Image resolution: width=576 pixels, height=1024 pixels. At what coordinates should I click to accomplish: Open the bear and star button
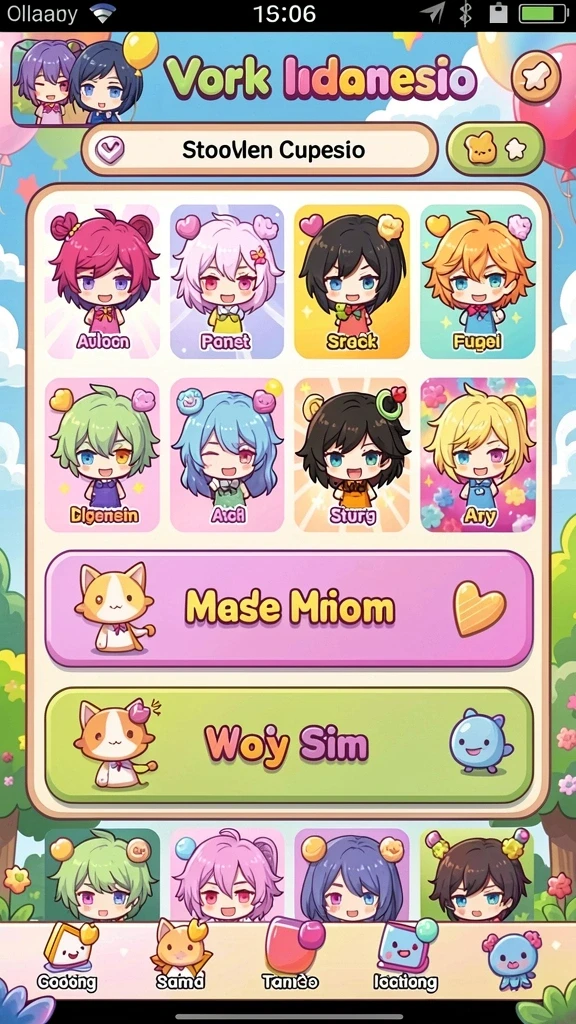click(x=495, y=150)
